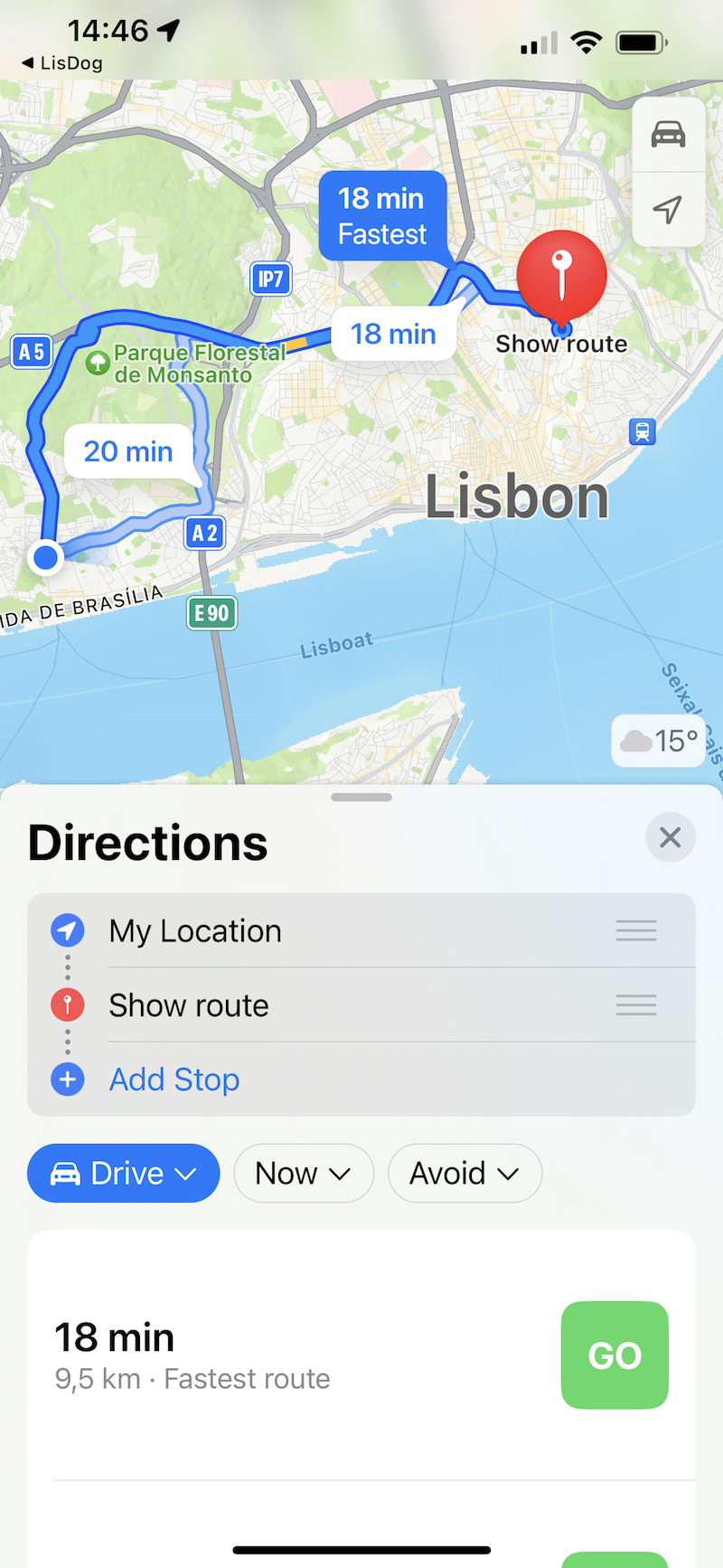Center the map on my location
723x1568 pixels.
click(668, 210)
